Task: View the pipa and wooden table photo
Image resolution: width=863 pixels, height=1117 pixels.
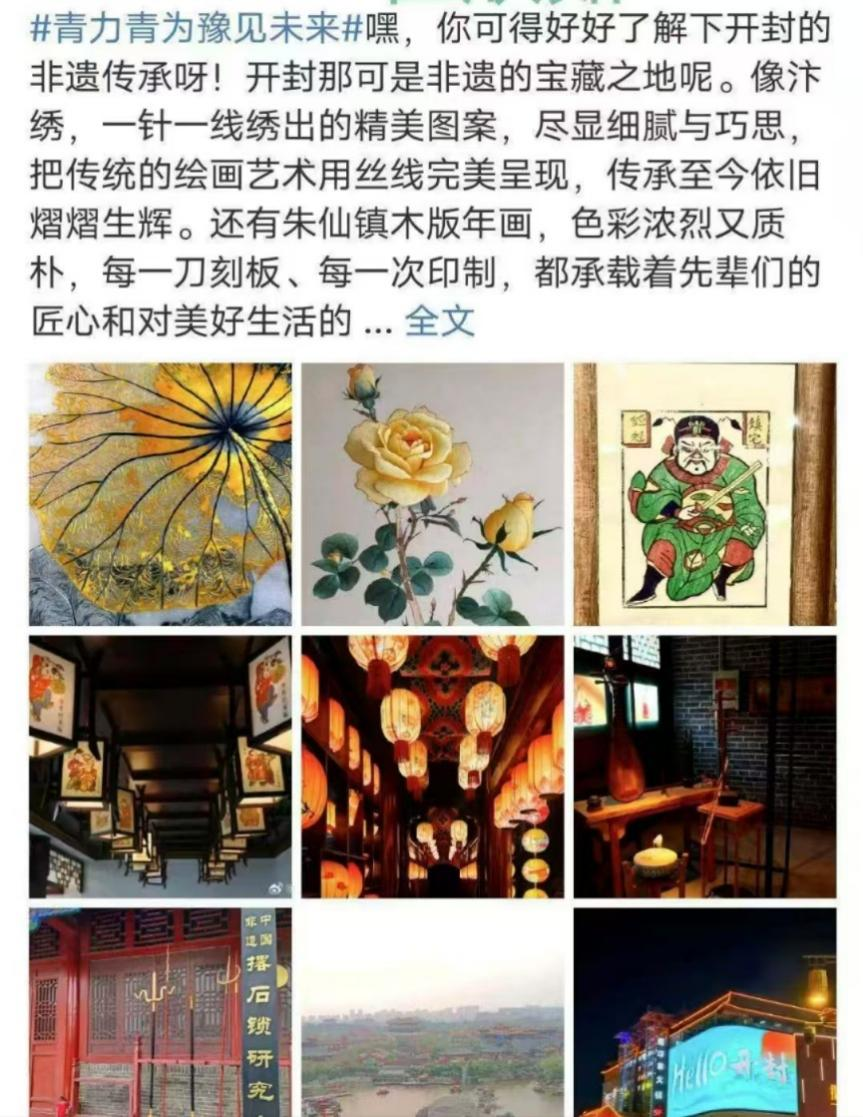Action: pos(704,766)
